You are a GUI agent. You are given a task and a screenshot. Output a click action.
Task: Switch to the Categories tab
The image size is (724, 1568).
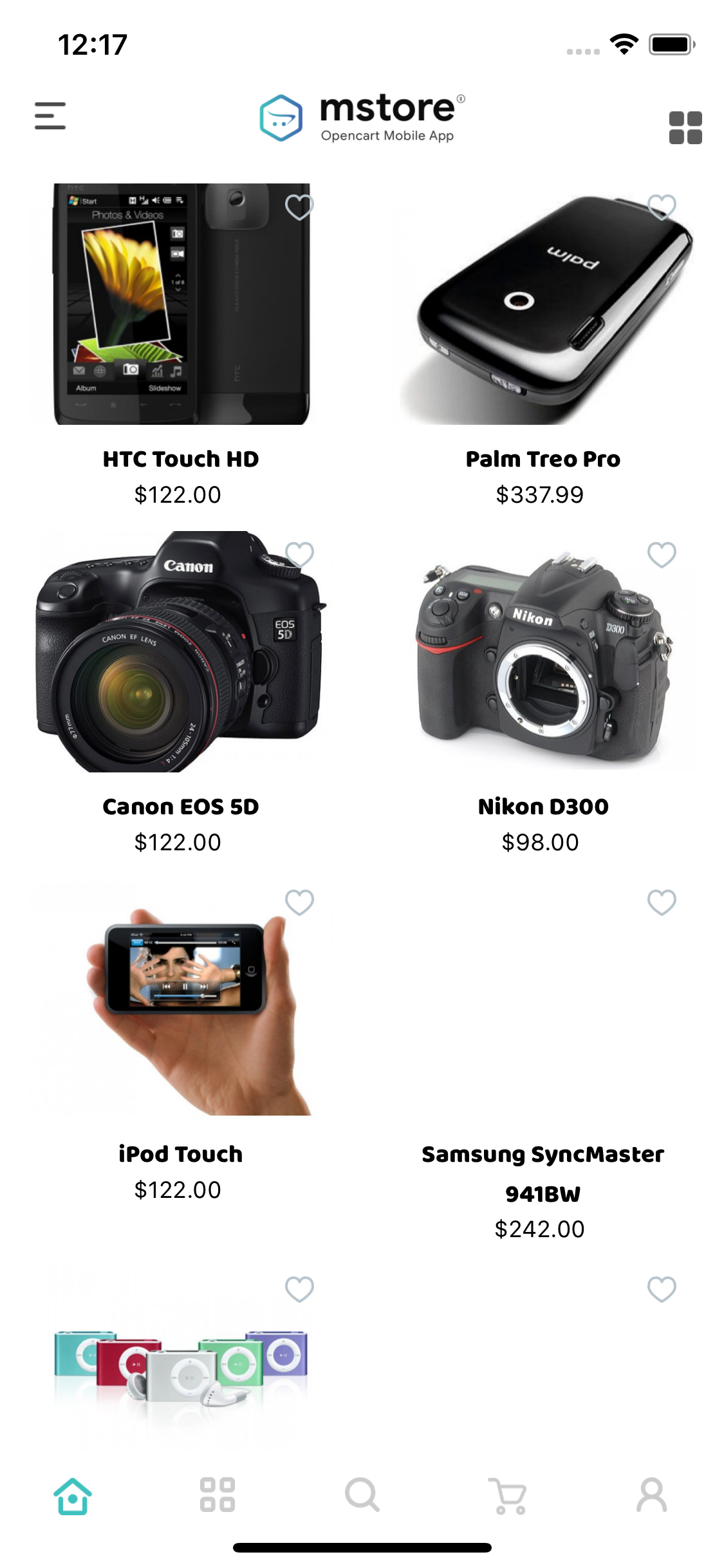(x=218, y=1495)
